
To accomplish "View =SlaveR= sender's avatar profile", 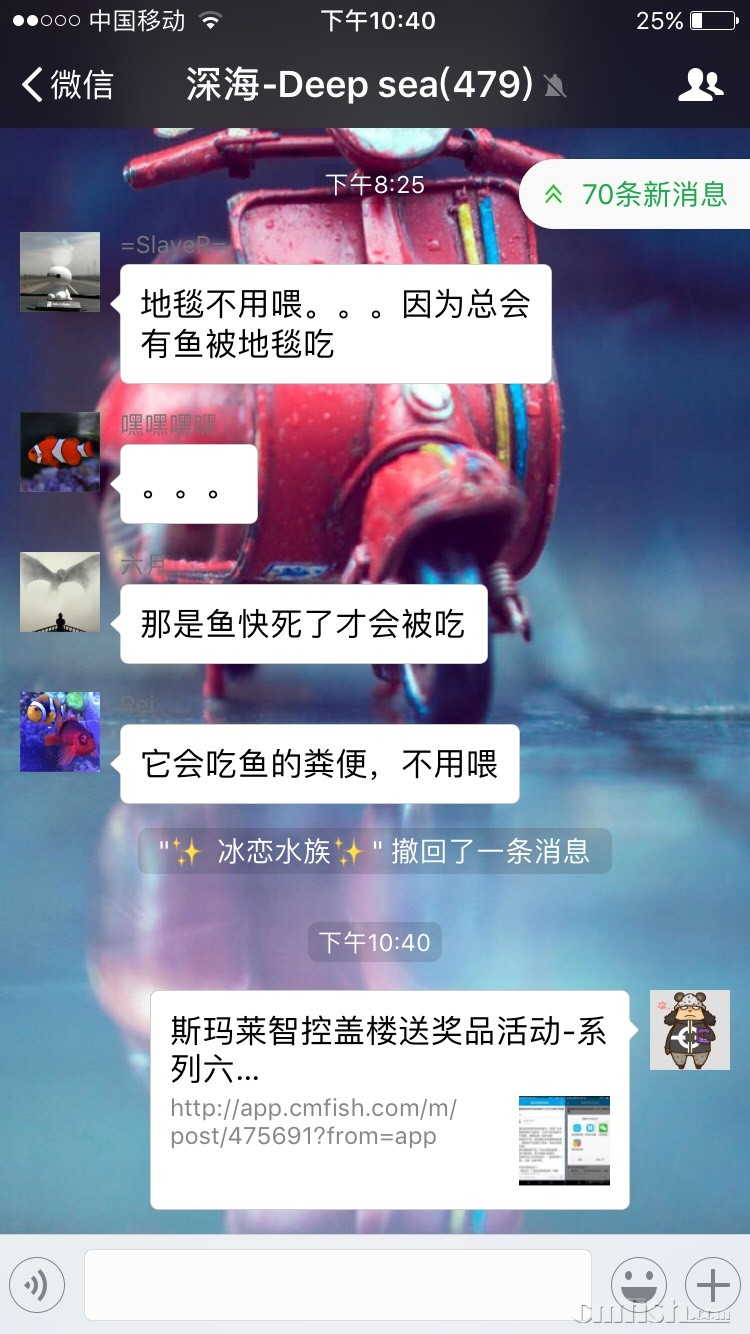I will point(60,272).
